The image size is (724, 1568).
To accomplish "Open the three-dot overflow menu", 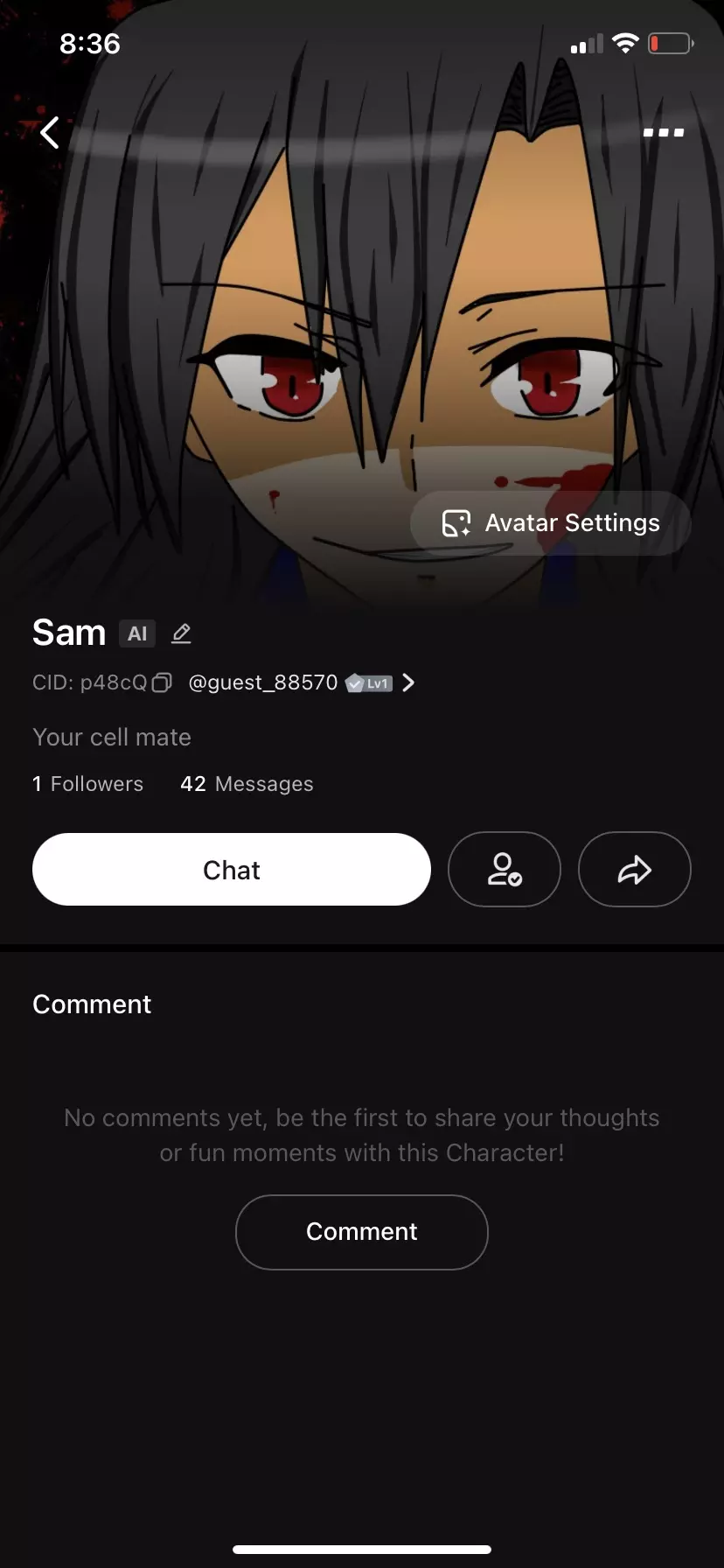I will pos(664,133).
